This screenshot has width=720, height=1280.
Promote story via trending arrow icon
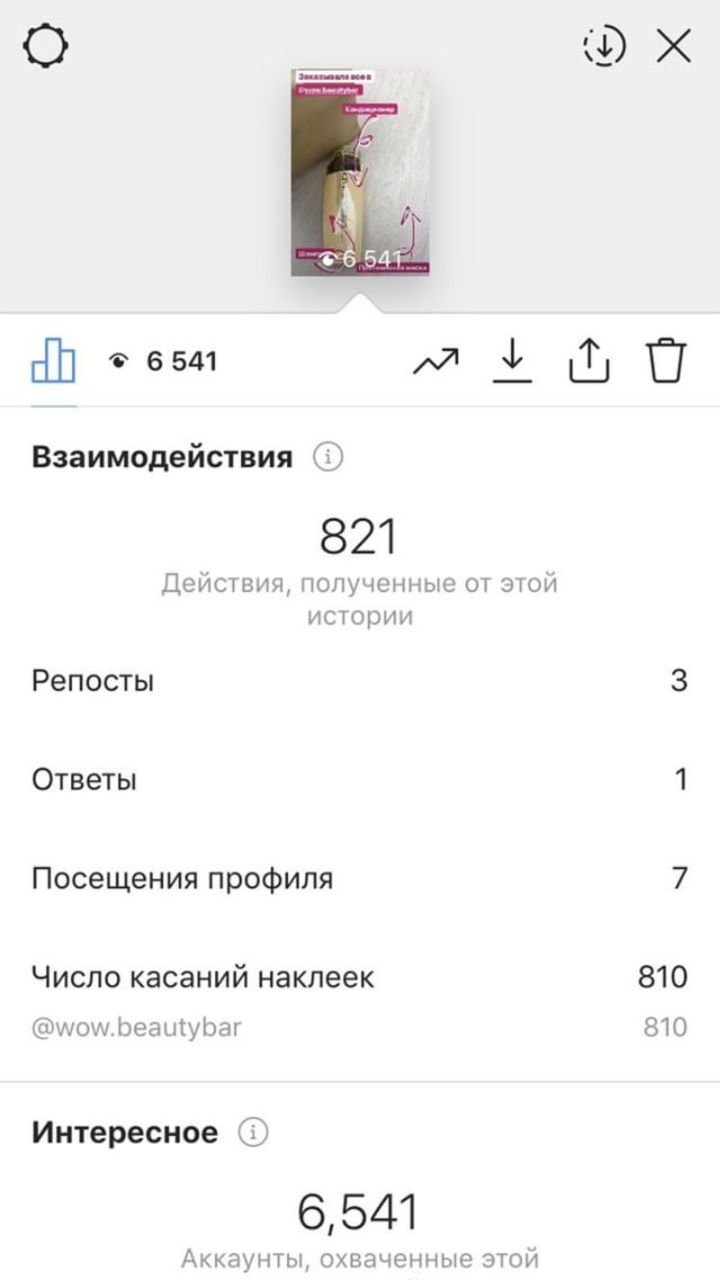pos(435,361)
